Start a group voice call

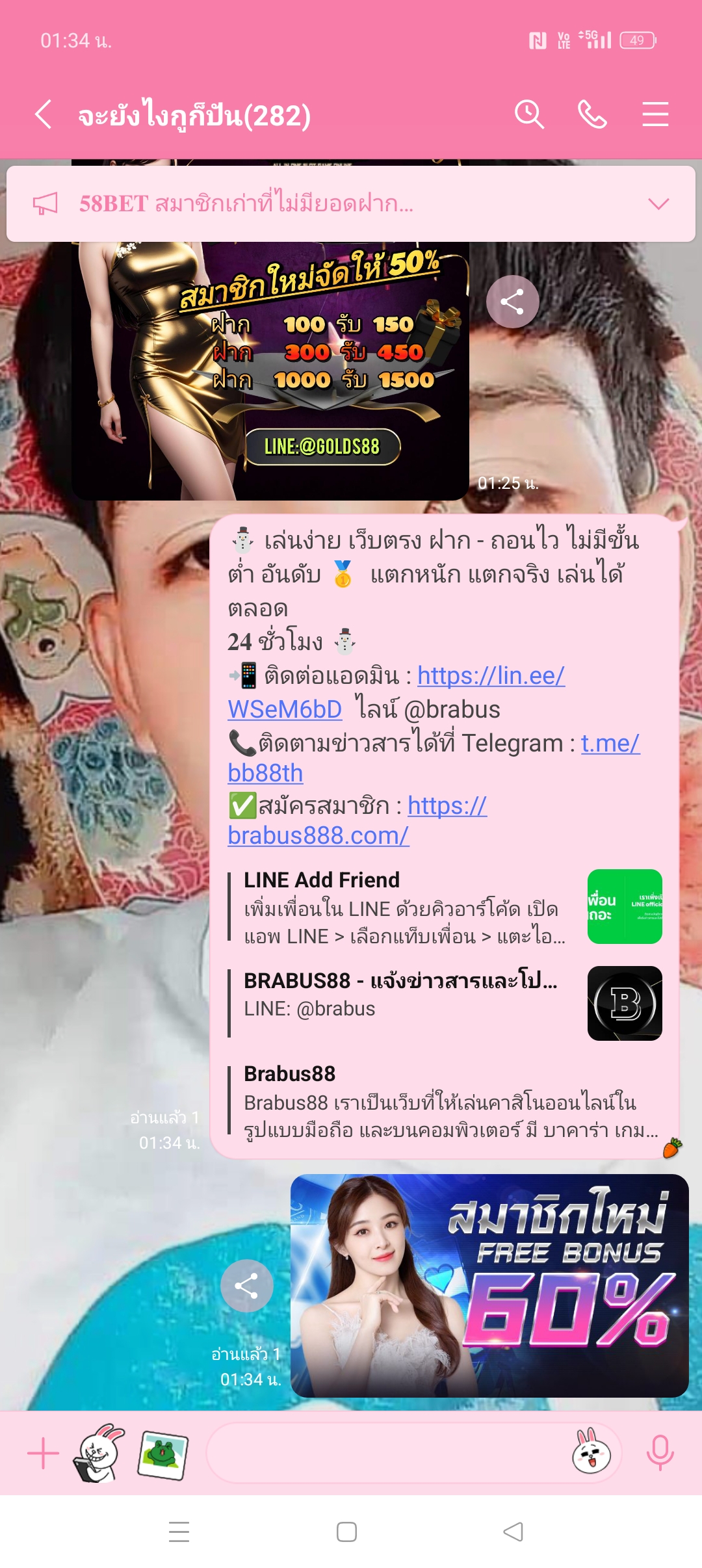coord(592,115)
